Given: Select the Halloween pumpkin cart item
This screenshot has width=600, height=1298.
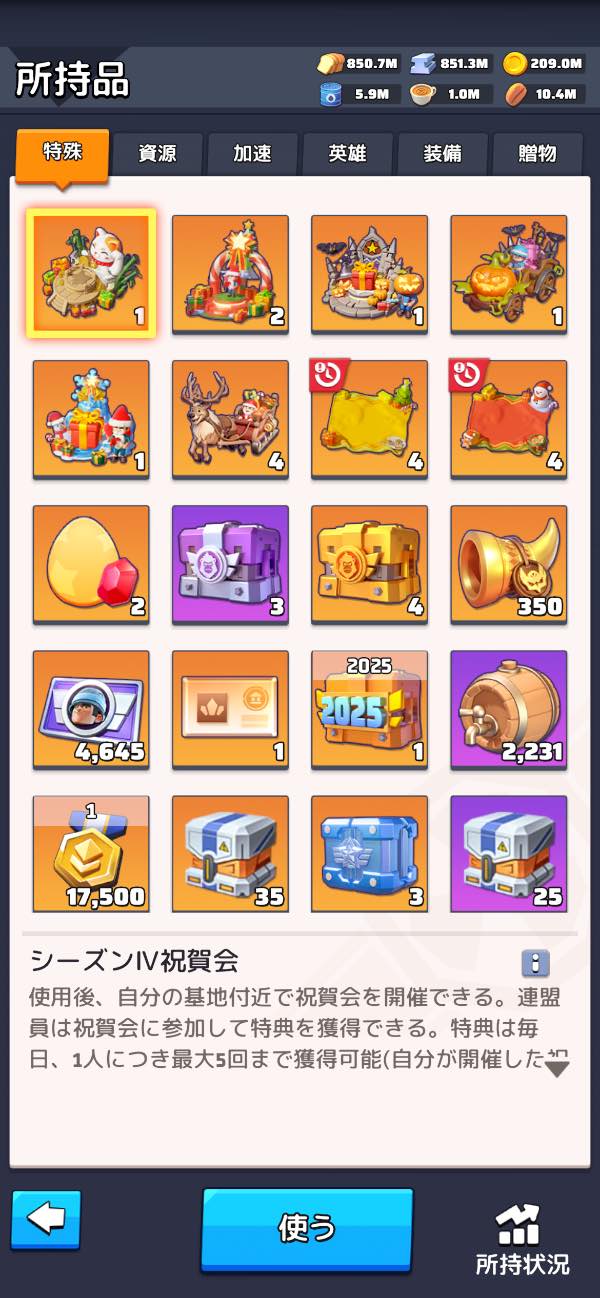Looking at the screenshot, I should tap(508, 273).
